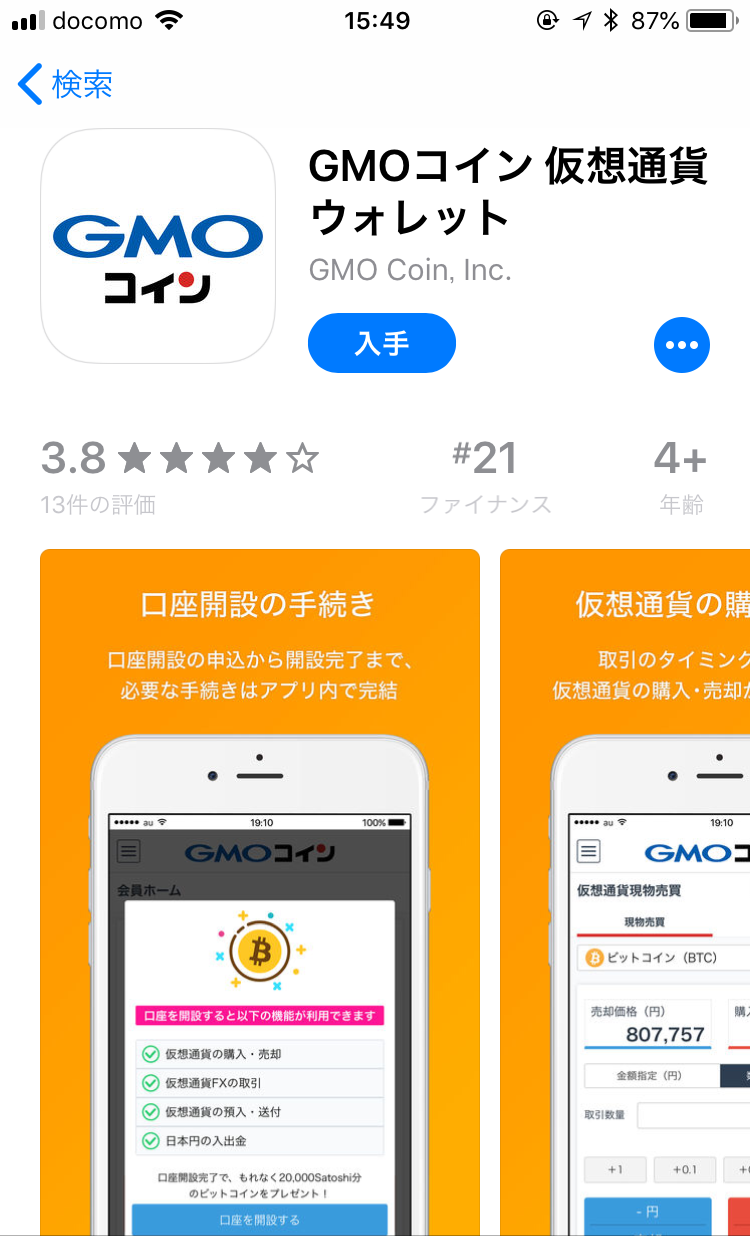The image size is (750, 1236).
Task: Go back to 検索 search results
Action: pos(65,84)
